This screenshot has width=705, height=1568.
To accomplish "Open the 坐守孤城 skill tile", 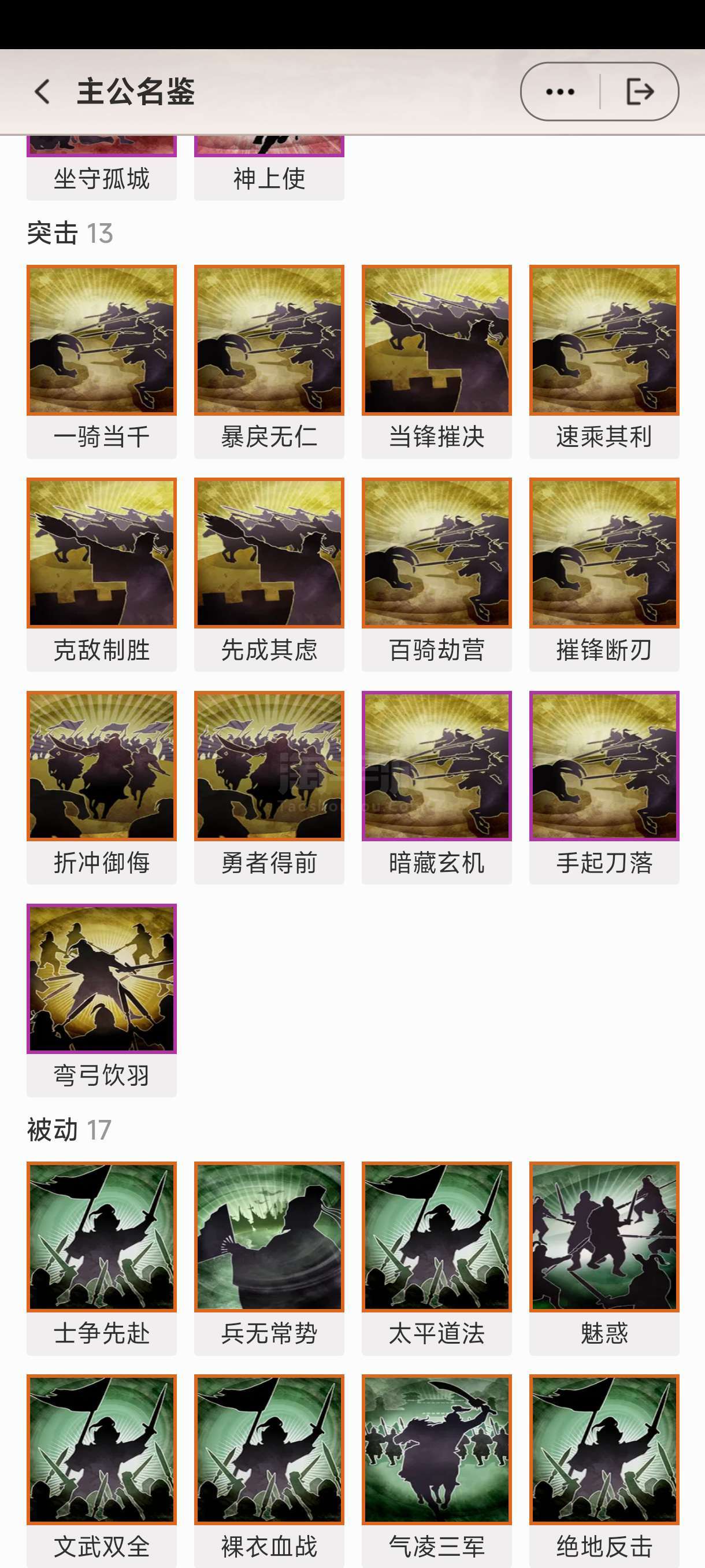I will point(102,168).
